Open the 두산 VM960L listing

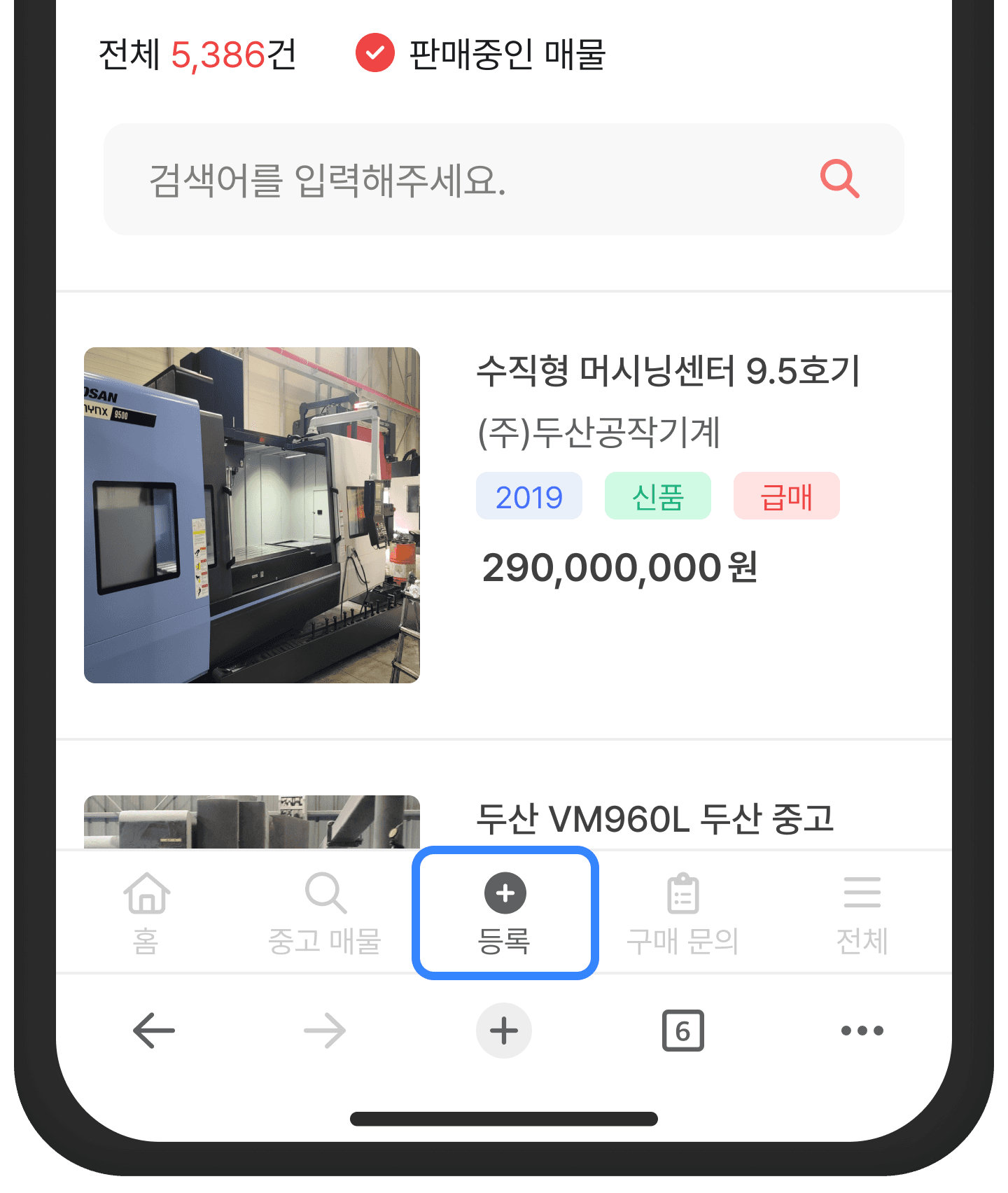654,818
